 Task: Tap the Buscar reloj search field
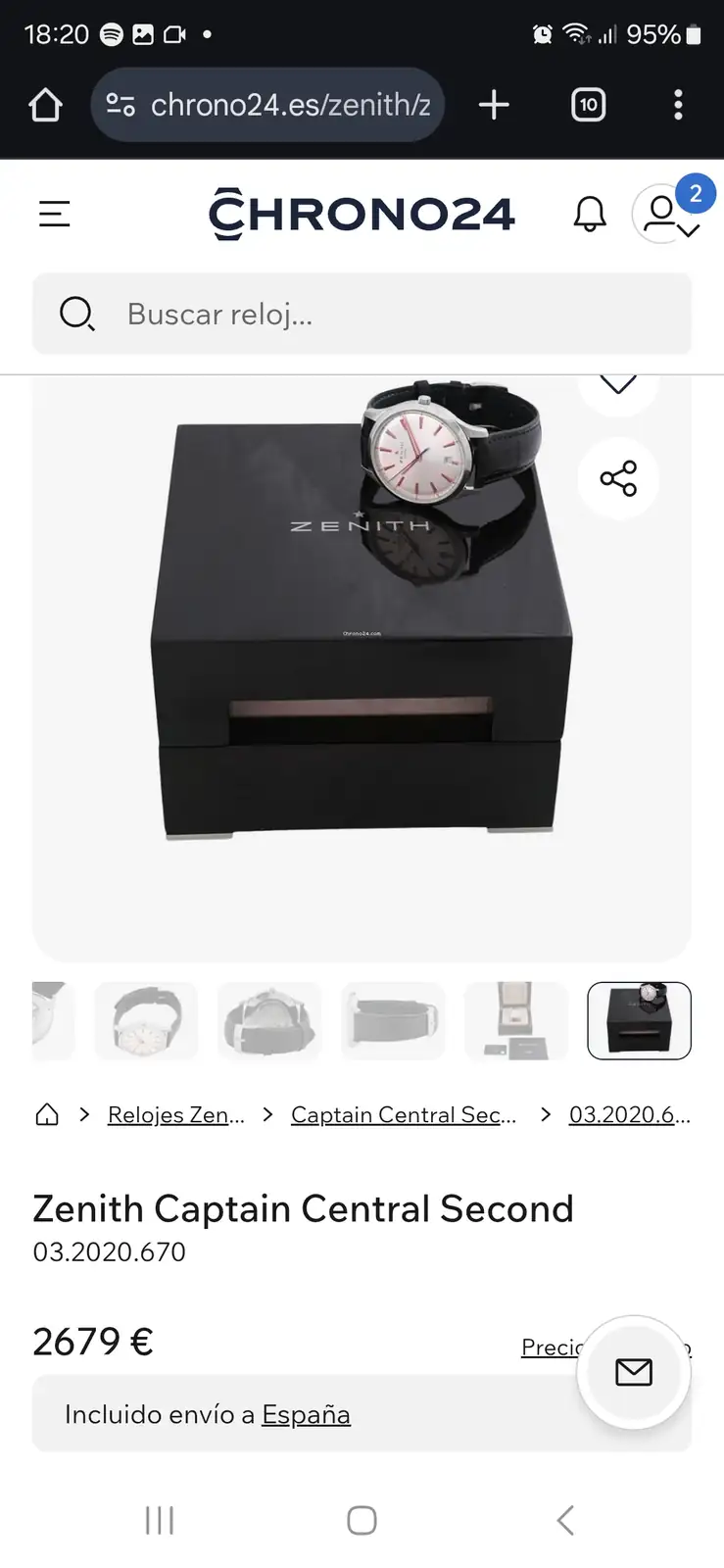coord(362,315)
